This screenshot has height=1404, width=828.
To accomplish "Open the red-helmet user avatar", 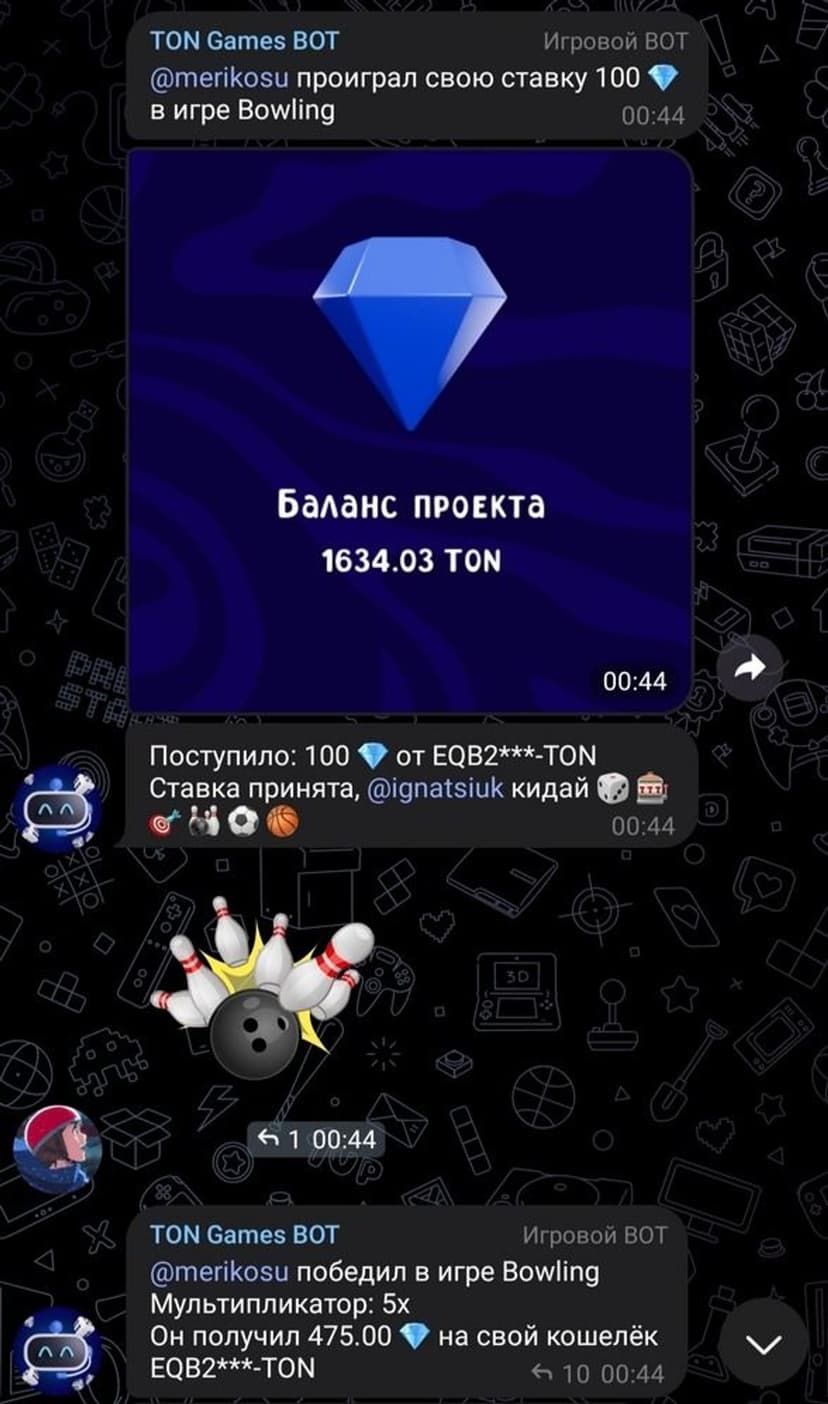I will (x=57, y=1149).
